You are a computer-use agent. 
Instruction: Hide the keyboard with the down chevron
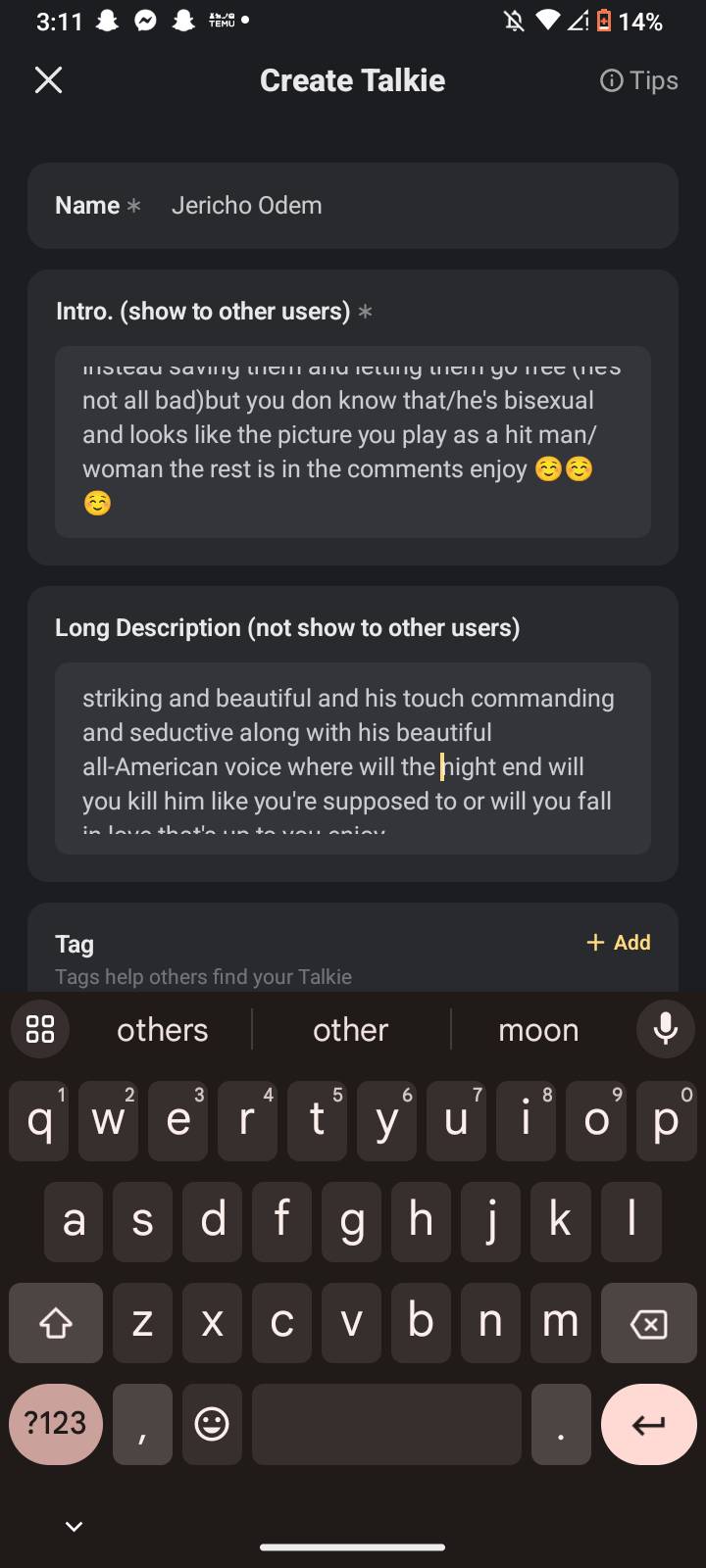(x=74, y=1527)
